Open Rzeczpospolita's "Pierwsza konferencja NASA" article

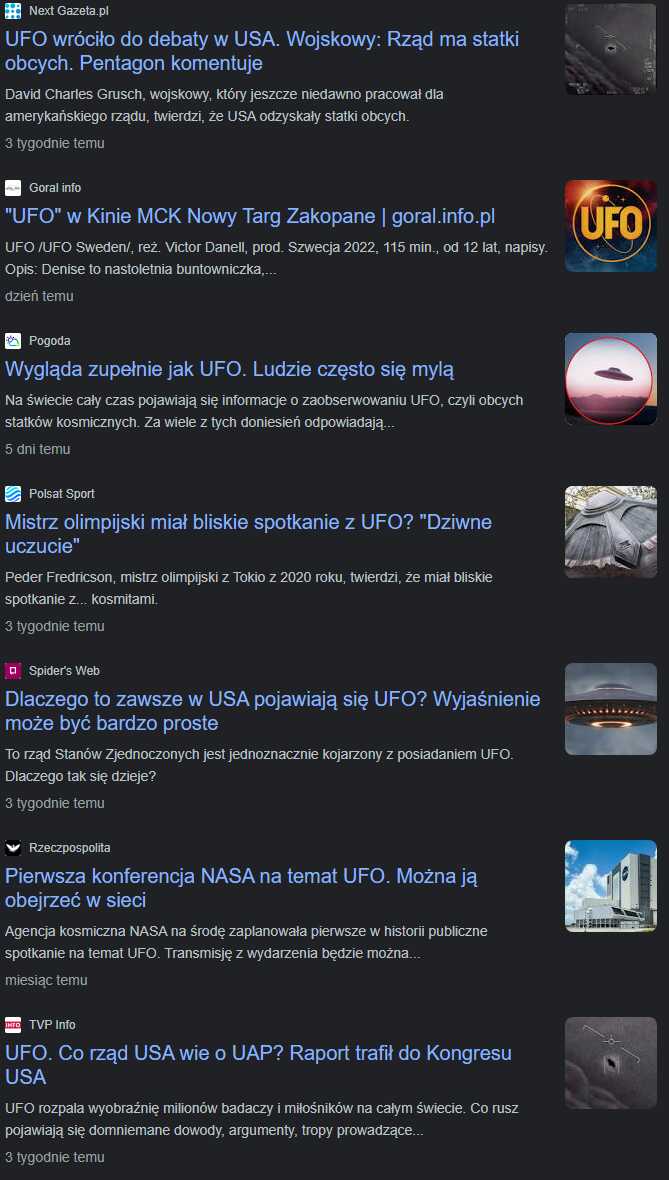[x=242, y=888]
